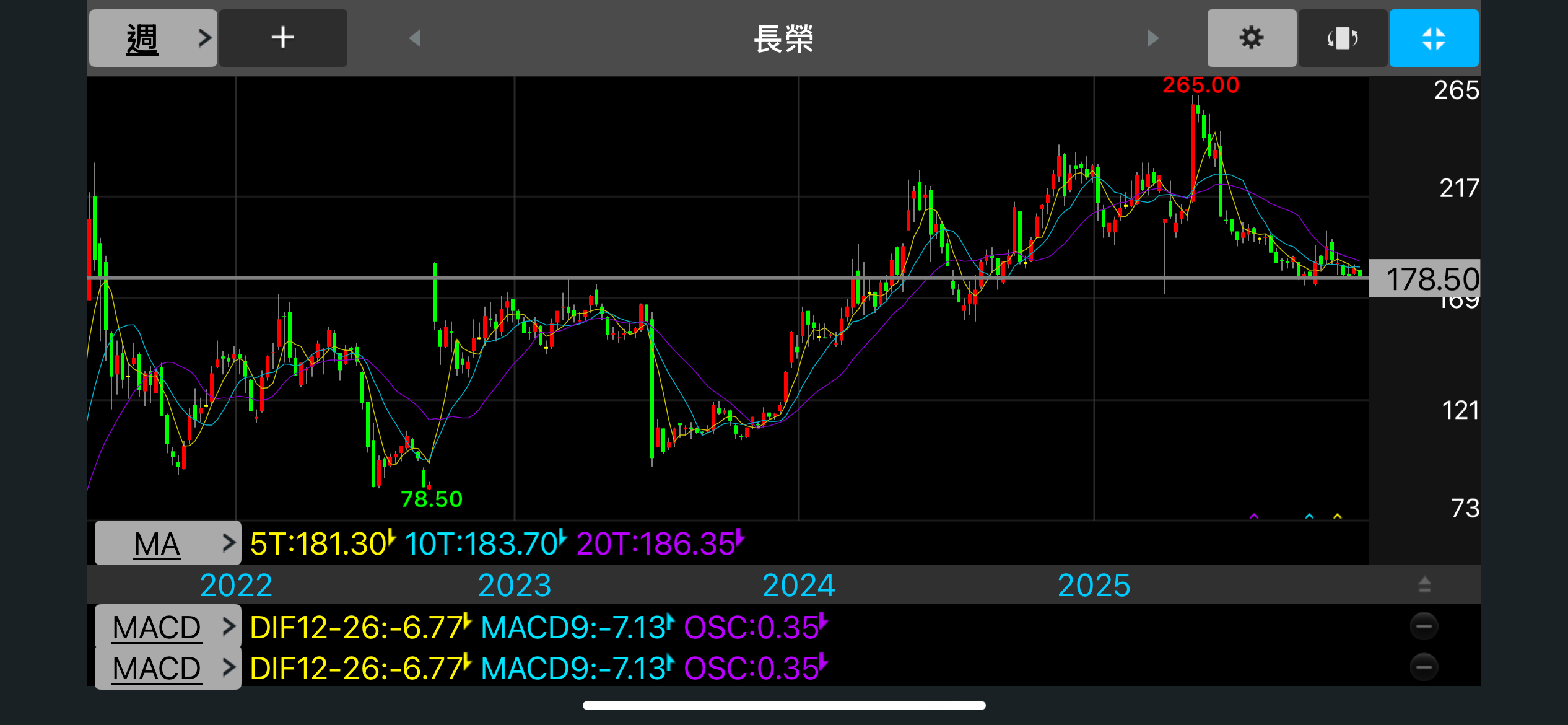This screenshot has height=725, width=1568.
Task: Open the 週 period selector
Action: pyautogui.click(x=153, y=38)
